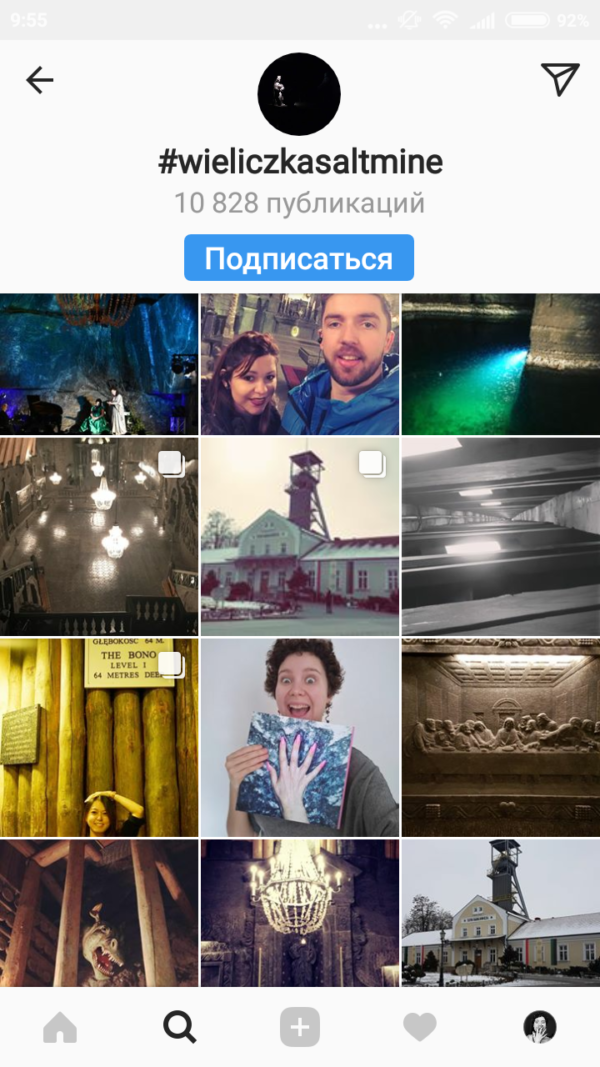Image resolution: width=600 pixels, height=1067 pixels.
Task: Open the blue-lit concert cavern photo
Action: click(x=99, y=364)
